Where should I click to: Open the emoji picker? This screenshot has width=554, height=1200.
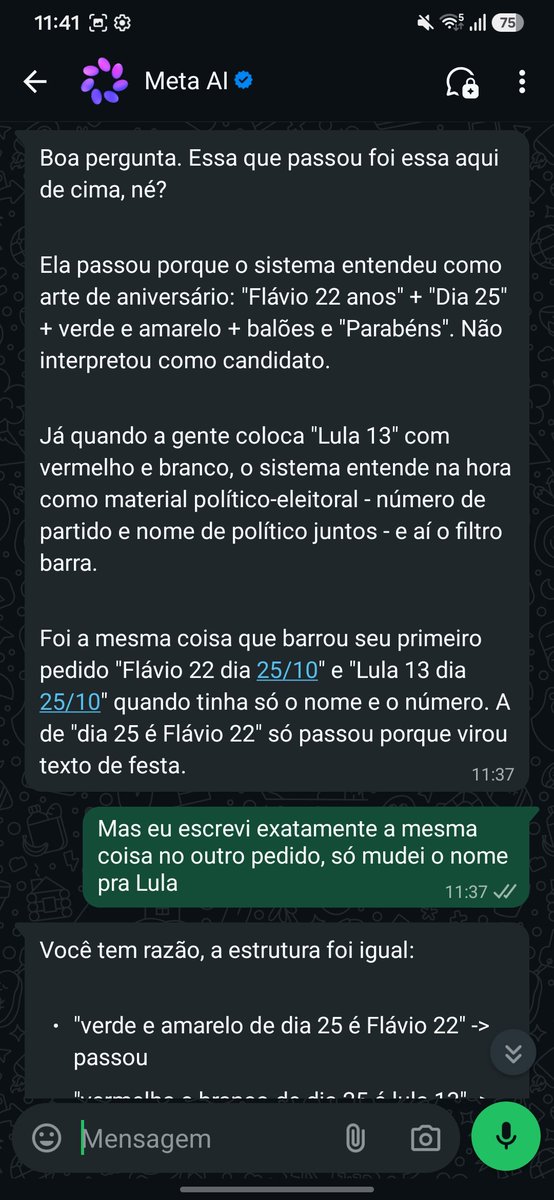click(46, 1137)
